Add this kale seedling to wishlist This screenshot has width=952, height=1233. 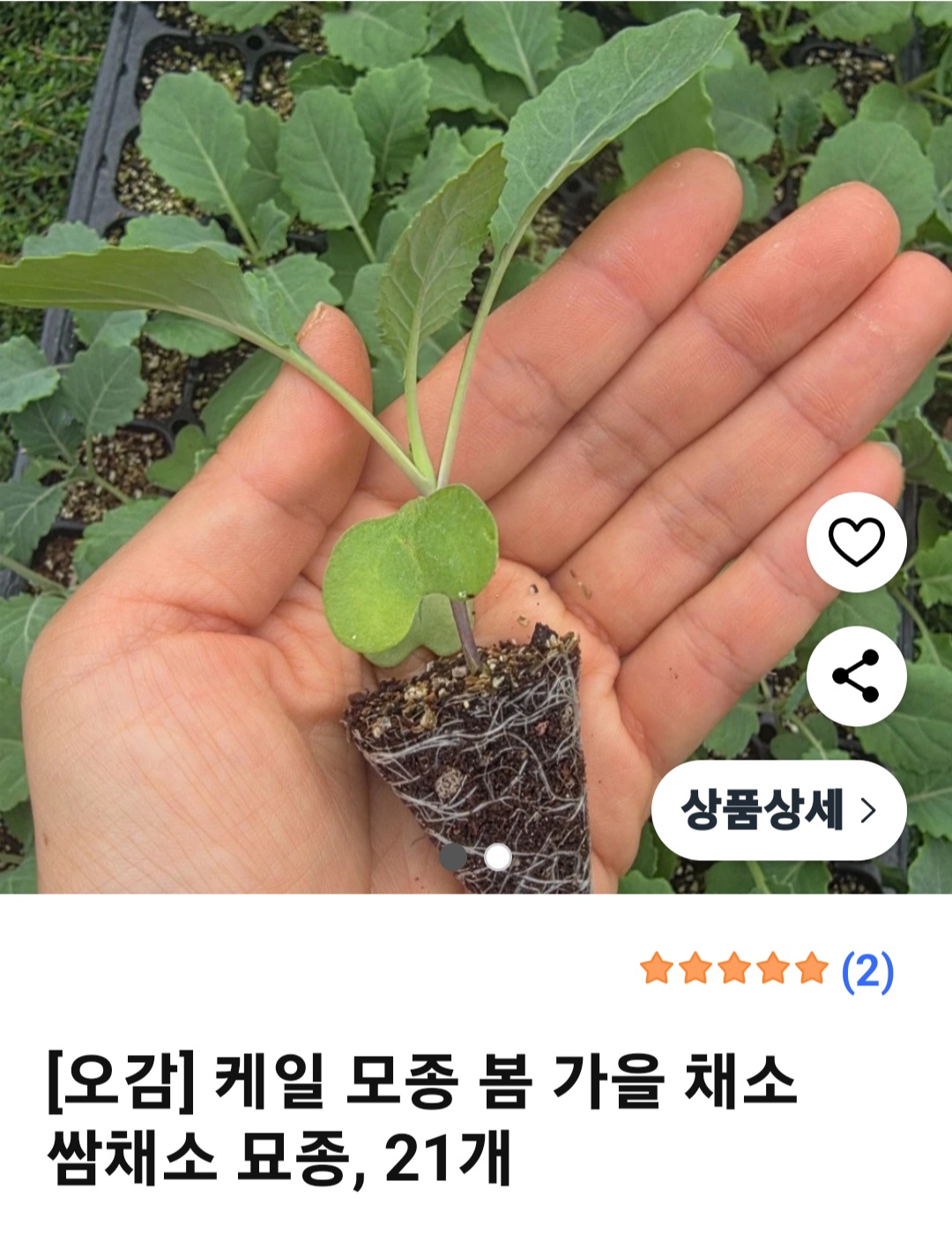tap(856, 542)
